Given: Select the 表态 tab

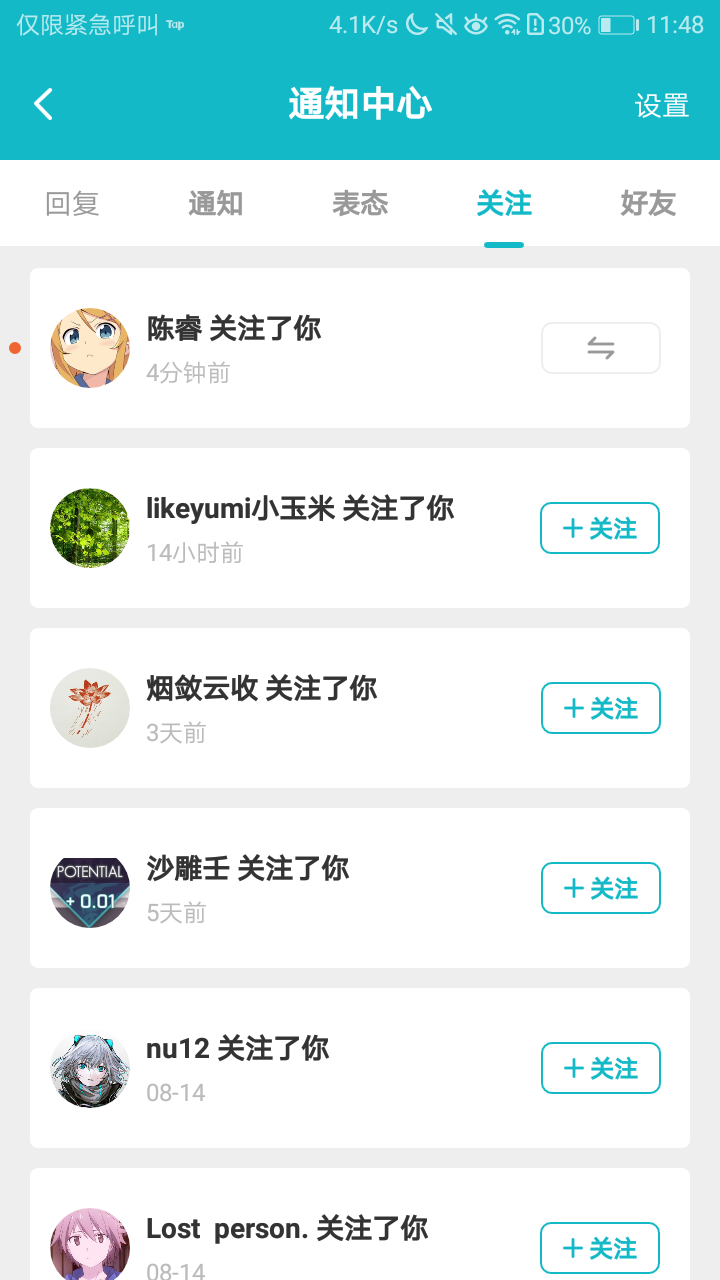Looking at the screenshot, I should [359, 203].
